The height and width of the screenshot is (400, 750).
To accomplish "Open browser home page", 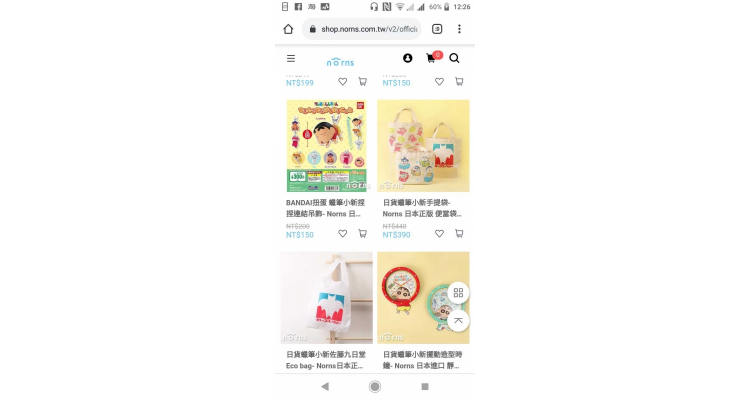I will 288,29.
